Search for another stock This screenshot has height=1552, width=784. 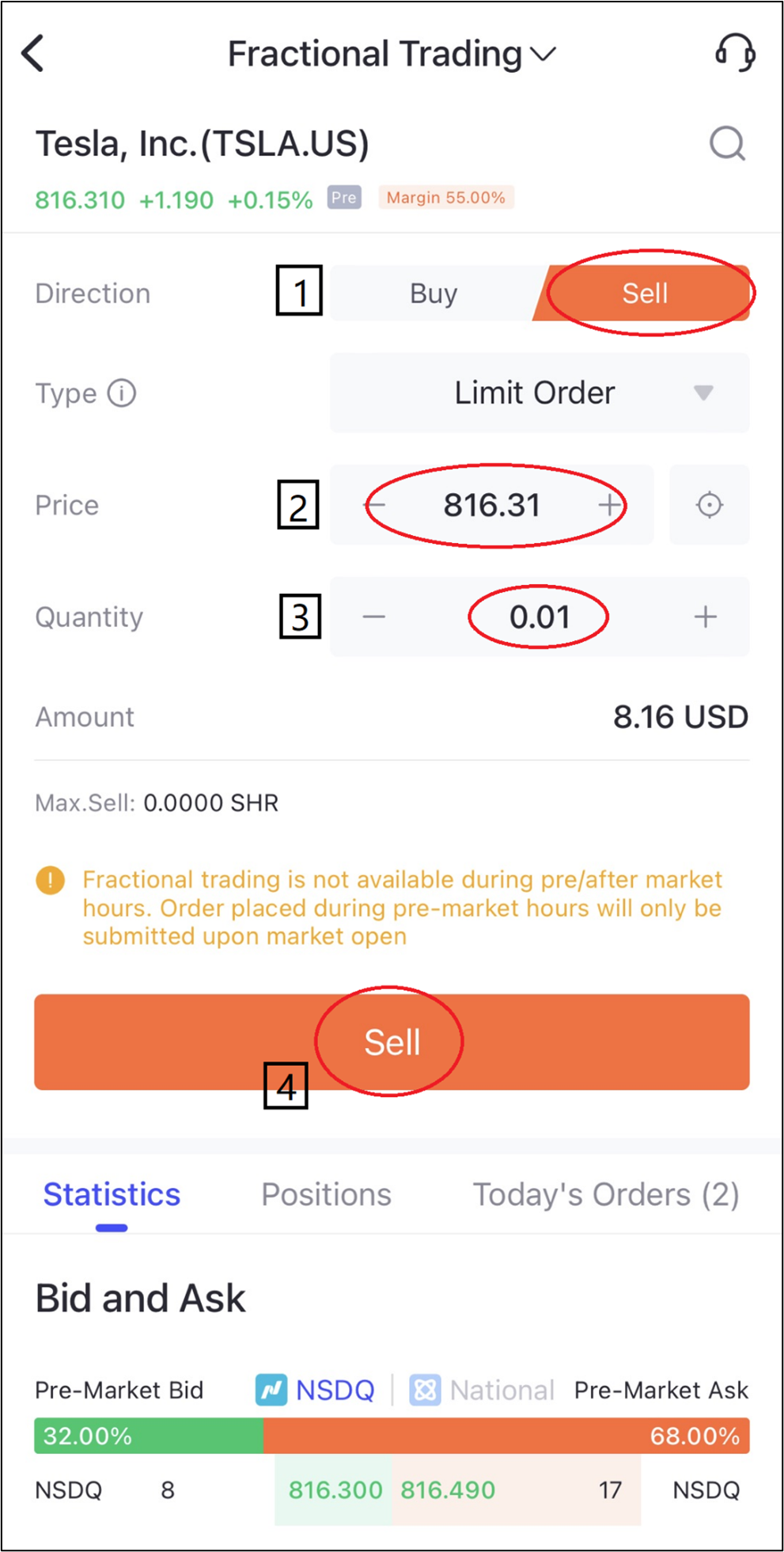click(x=727, y=143)
